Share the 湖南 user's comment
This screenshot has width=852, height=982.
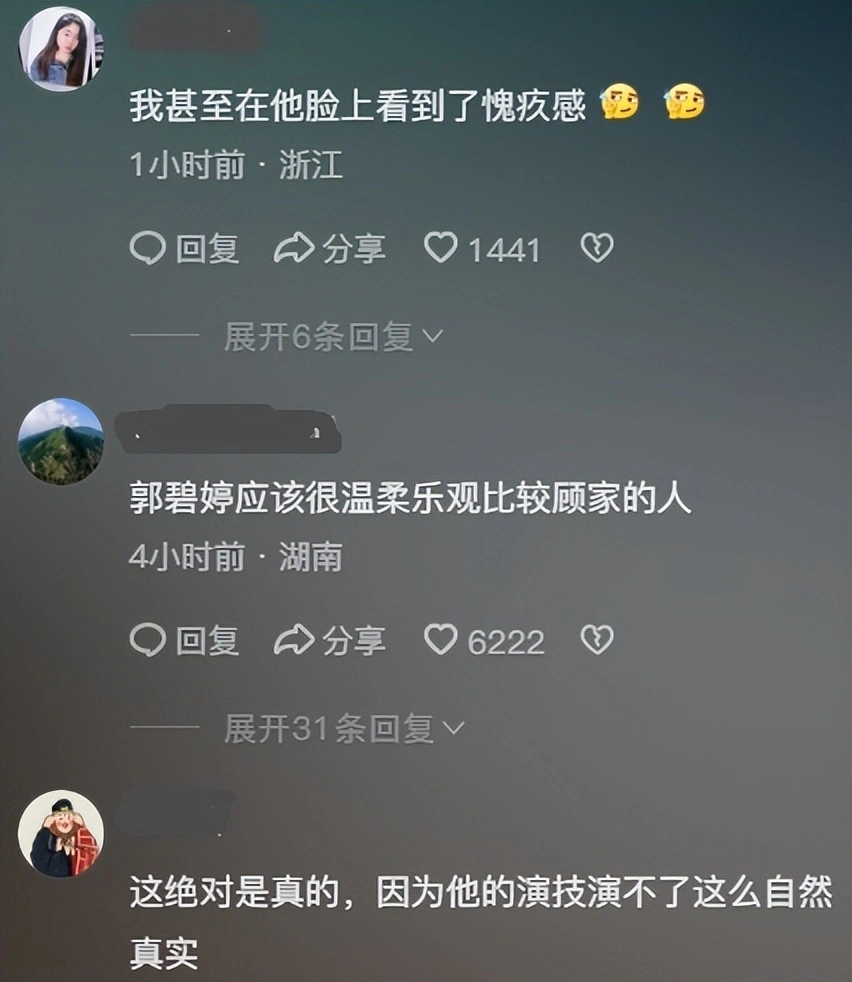point(330,641)
